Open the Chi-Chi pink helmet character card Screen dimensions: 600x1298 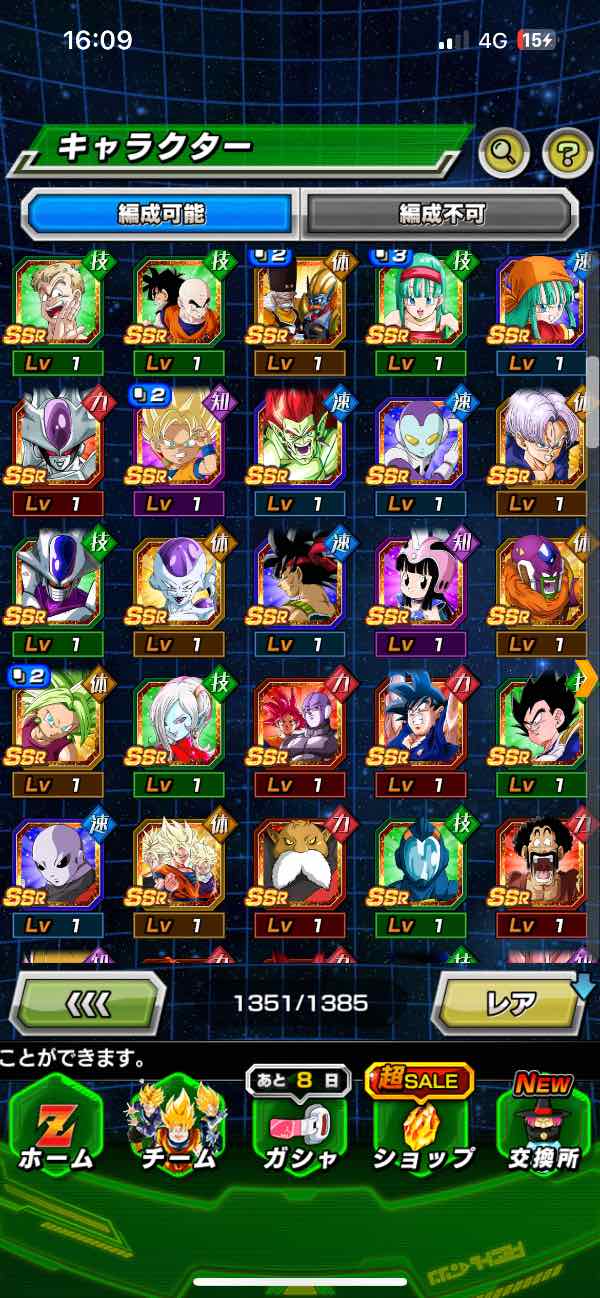pyautogui.click(x=420, y=582)
